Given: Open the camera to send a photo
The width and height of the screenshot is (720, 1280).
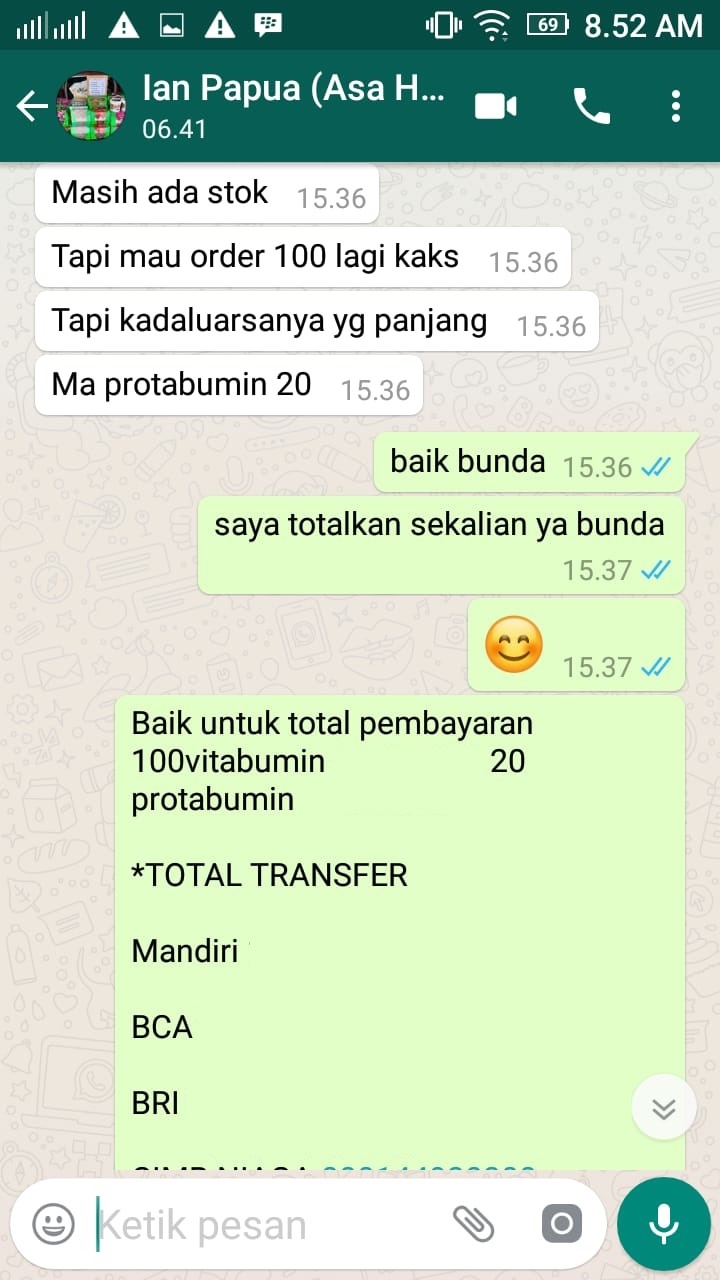Looking at the screenshot, I should point(561,1223).
